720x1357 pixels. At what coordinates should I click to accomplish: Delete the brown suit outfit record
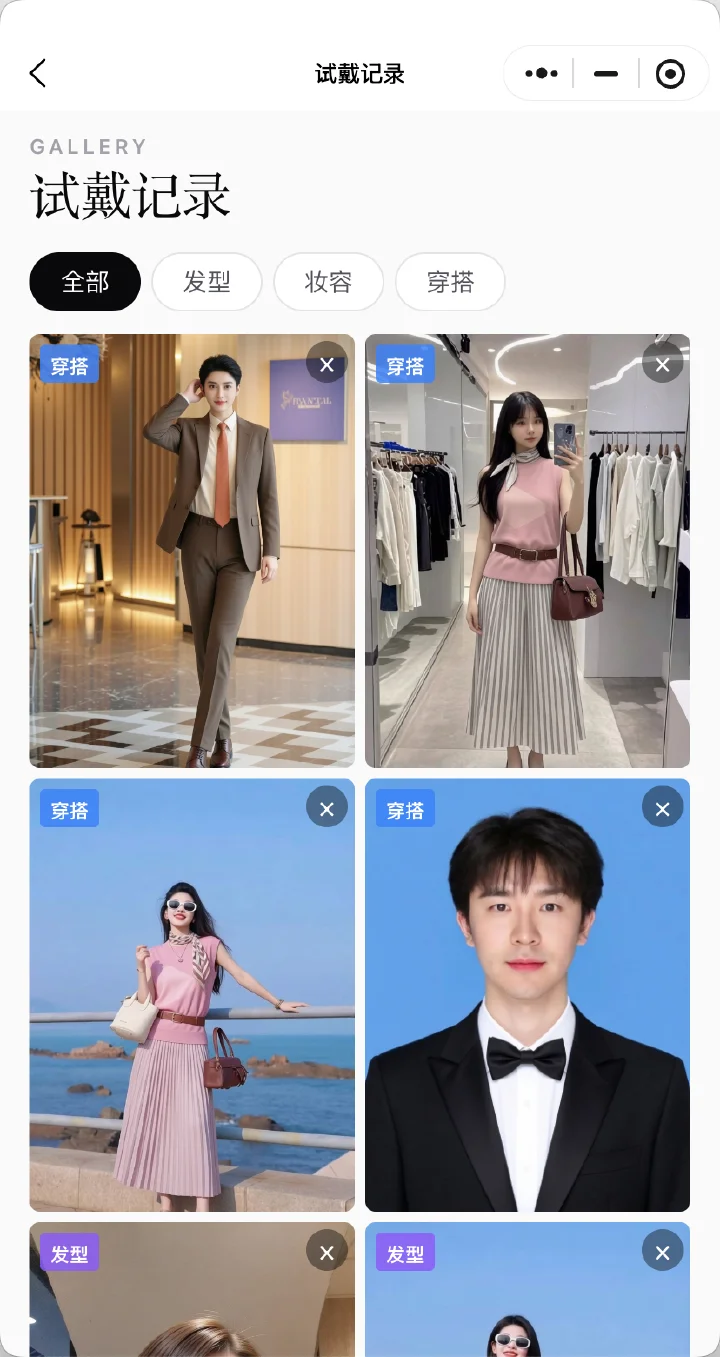327,363
